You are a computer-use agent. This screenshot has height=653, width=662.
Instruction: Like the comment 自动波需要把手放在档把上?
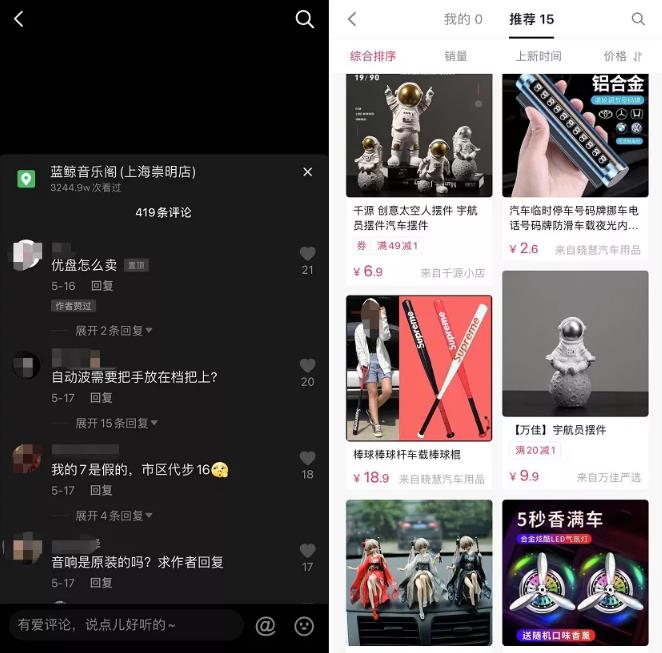307,366
